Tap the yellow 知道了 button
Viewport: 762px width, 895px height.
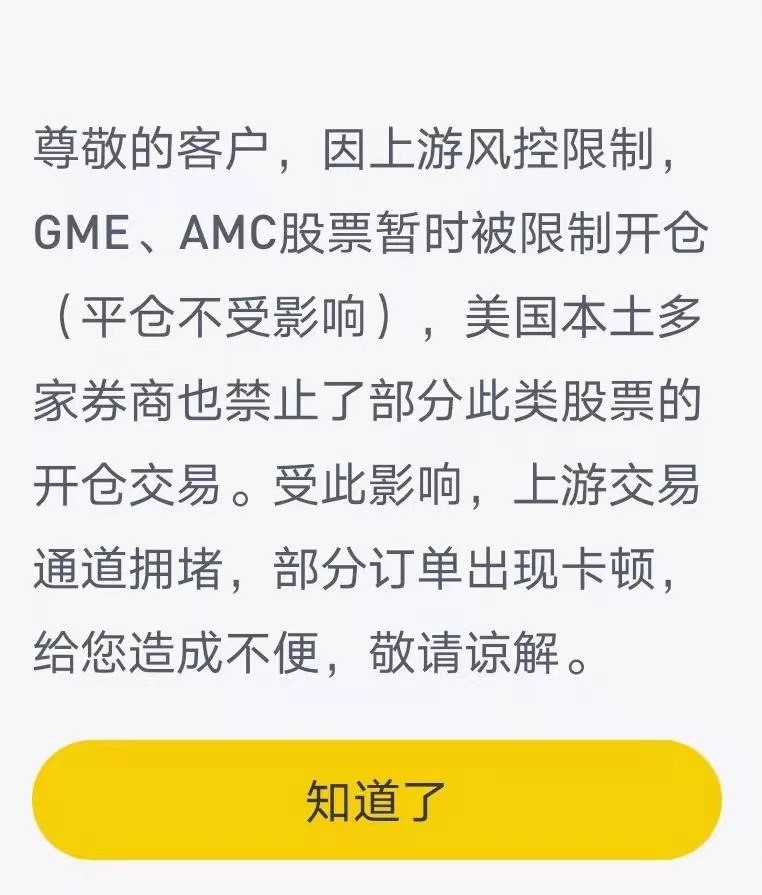click(x=376, y=800)
